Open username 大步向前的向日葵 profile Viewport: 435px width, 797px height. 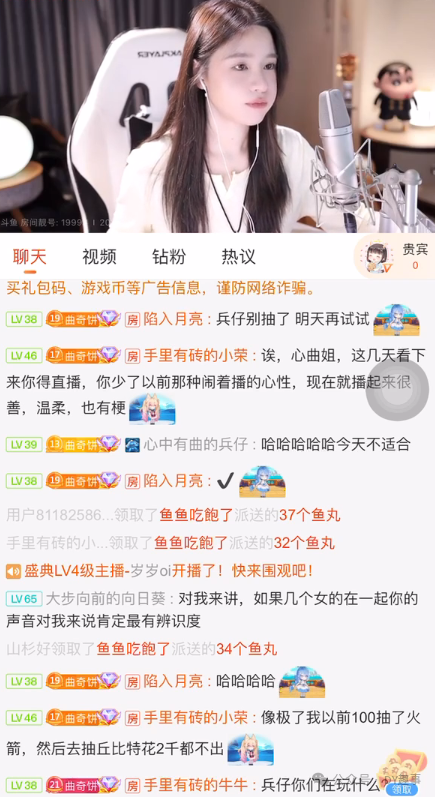tap(105, 599)
